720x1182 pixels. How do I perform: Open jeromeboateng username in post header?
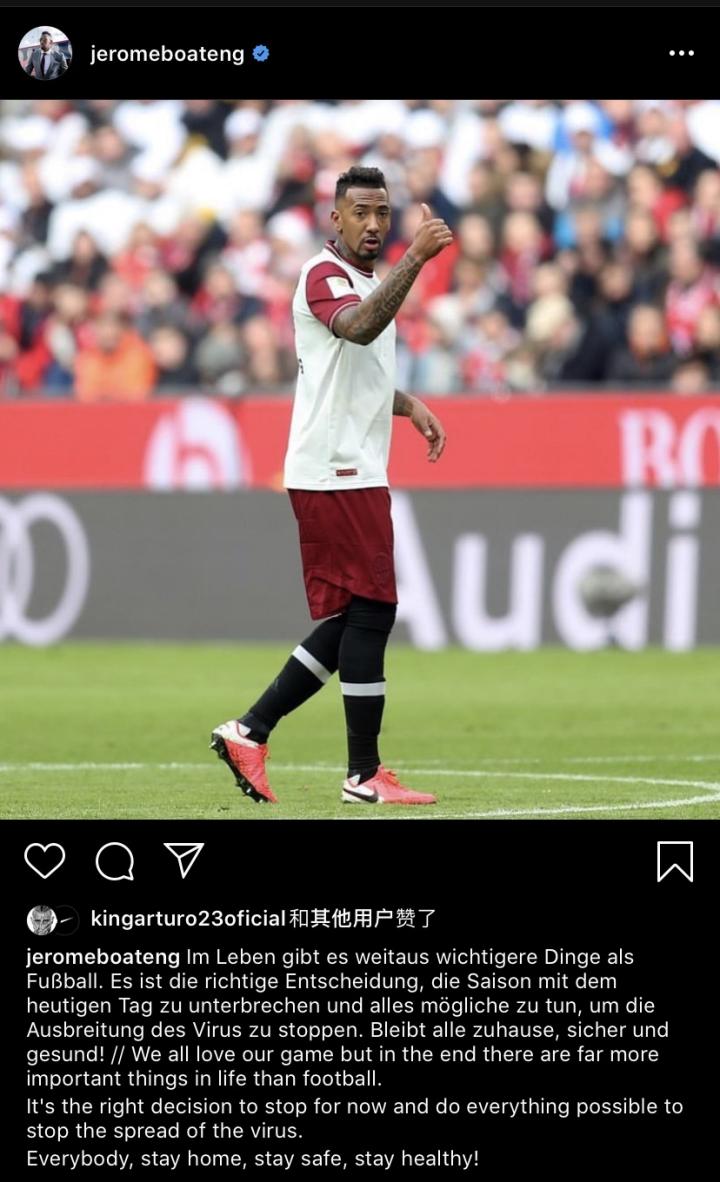pos(167,54)
